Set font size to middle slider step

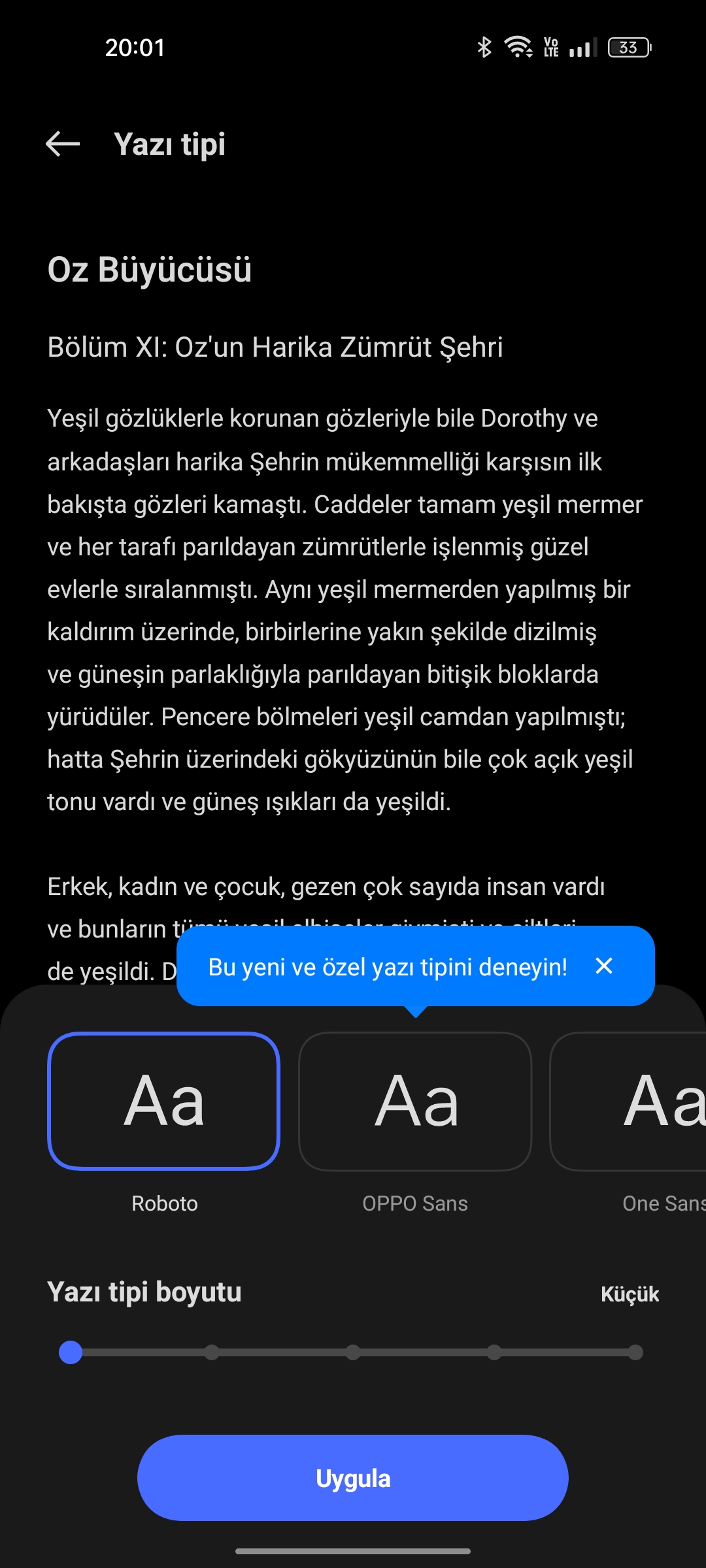click(353, 1352)
